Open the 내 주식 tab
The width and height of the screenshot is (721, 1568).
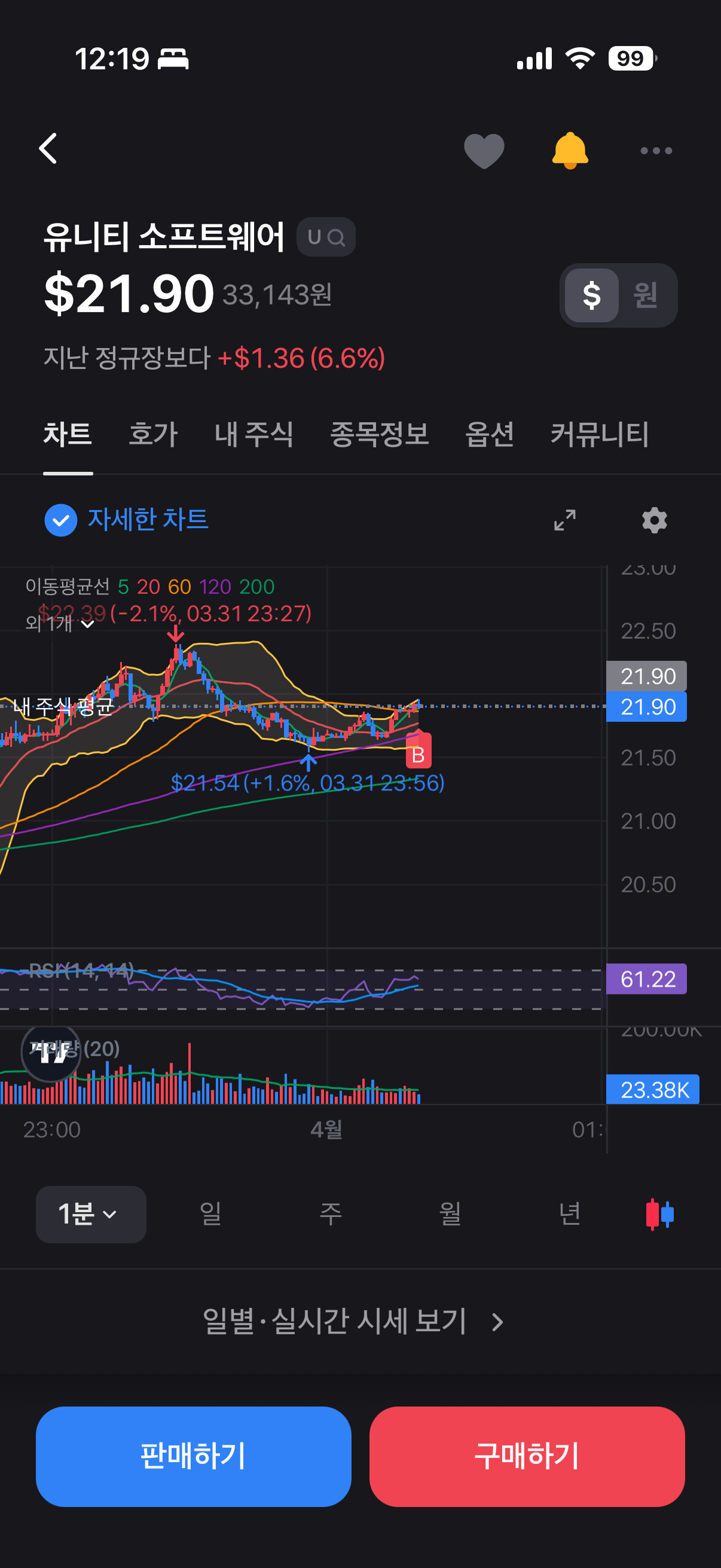point(254,435)
